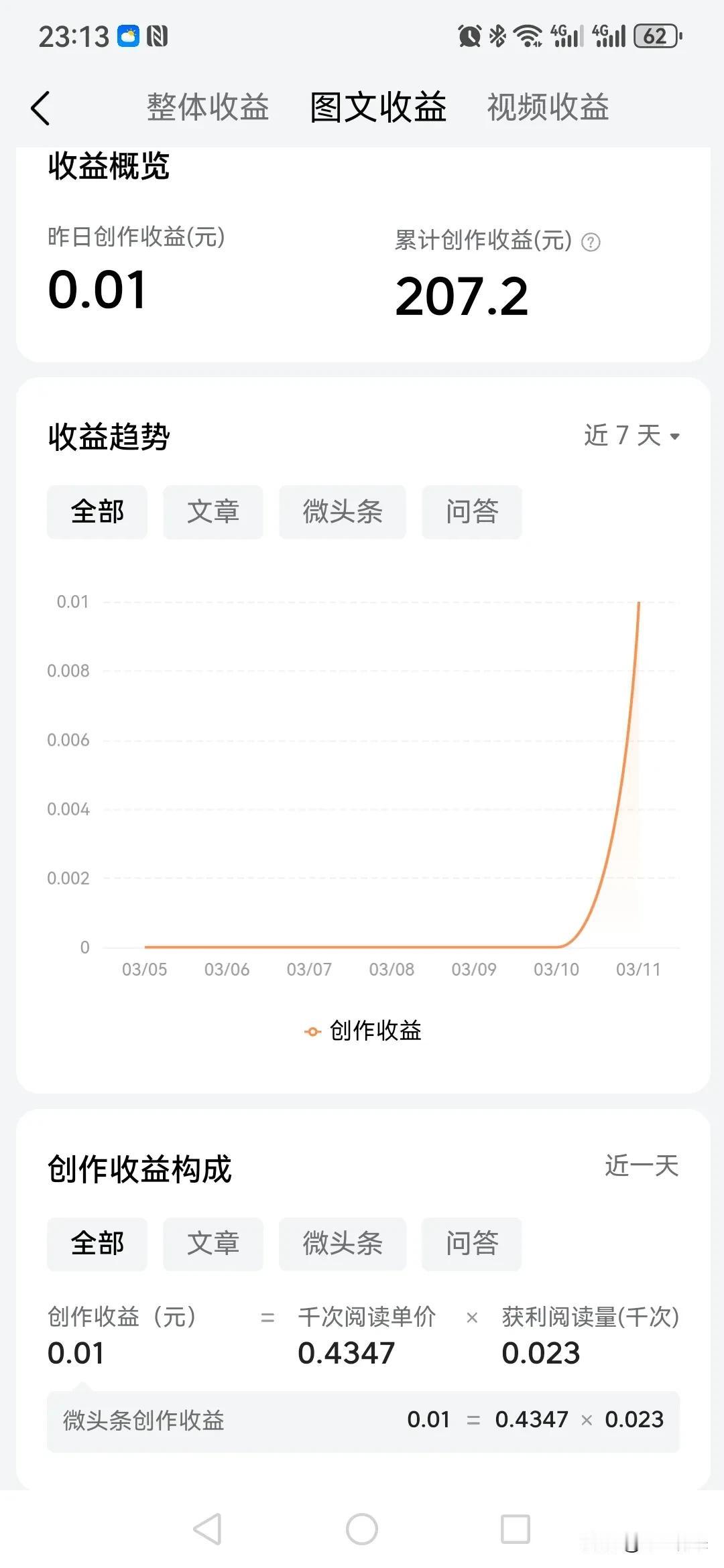
Task: Filter 创作收益构成 by 微头条
Action: tap(343, 1244)
